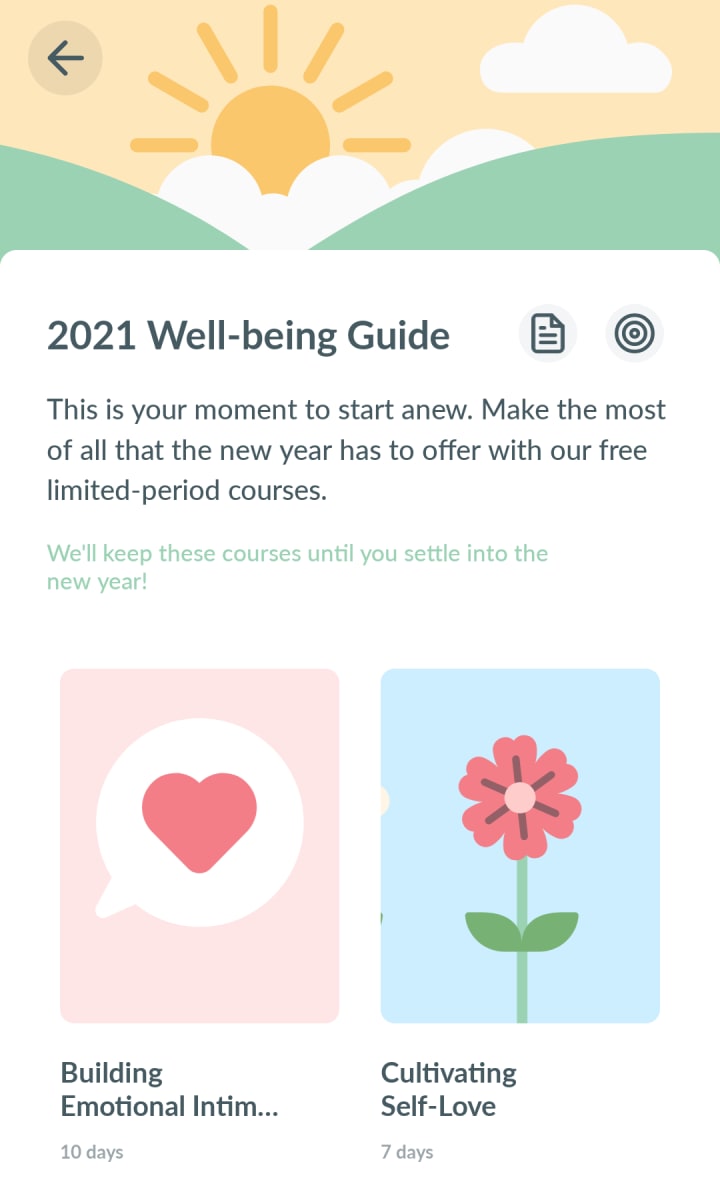Open the document notes icon
The height and width of the screenshot is (1204, 720).
pos(547,334)
